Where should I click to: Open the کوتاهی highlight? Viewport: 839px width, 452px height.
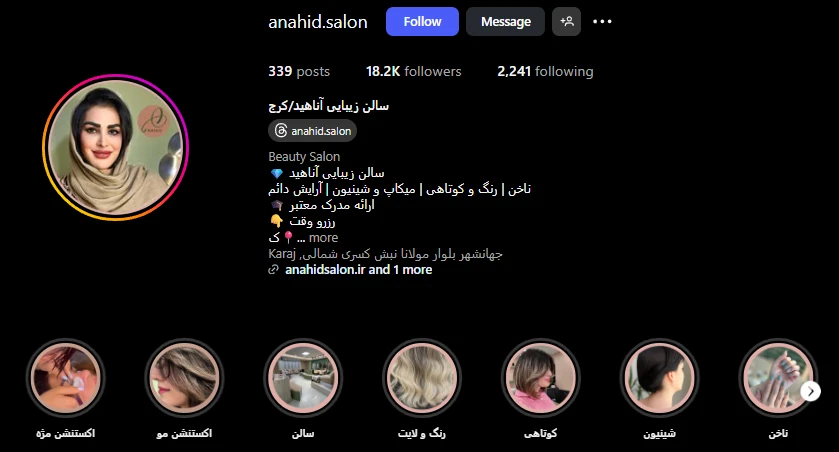click(540, 378)
